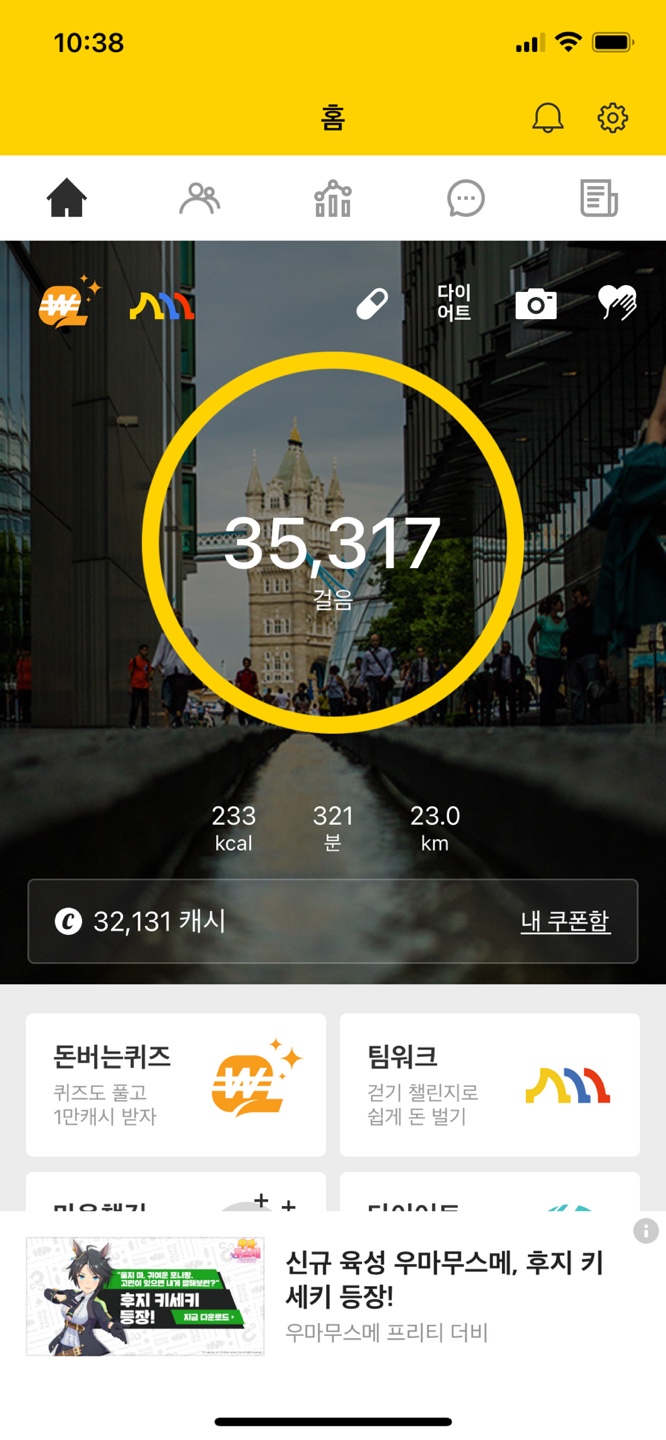
Task: Switch to the friends tab
Action: (x=199, y=199)
